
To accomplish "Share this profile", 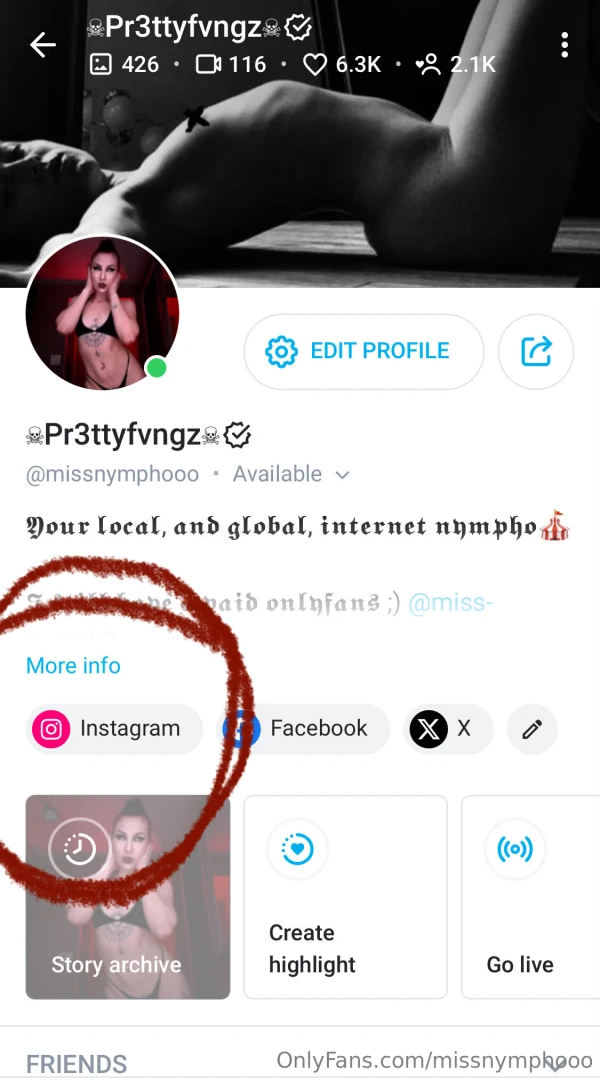I will 536,351.
